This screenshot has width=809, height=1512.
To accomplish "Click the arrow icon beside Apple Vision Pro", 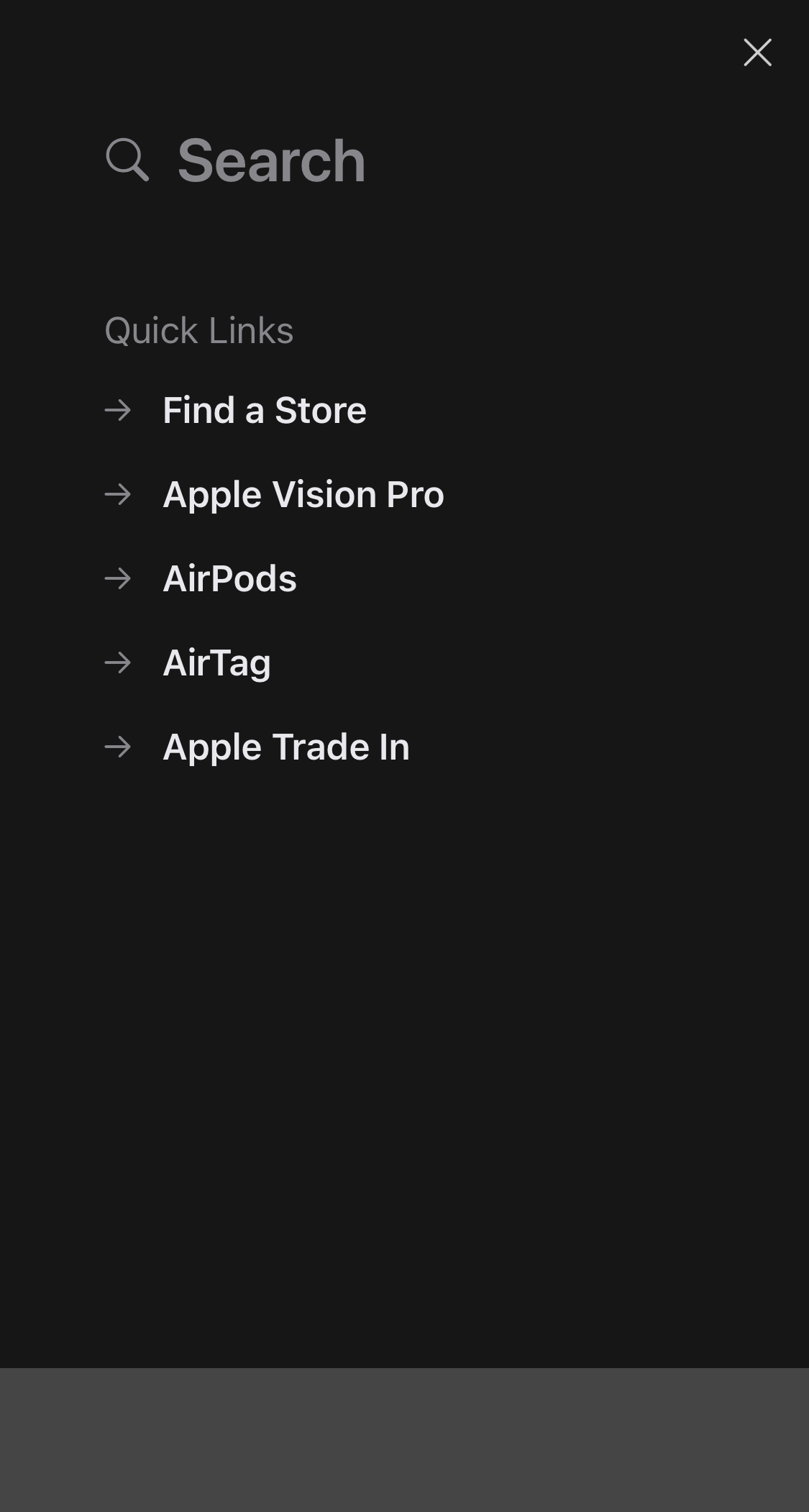I will (118, 494).
